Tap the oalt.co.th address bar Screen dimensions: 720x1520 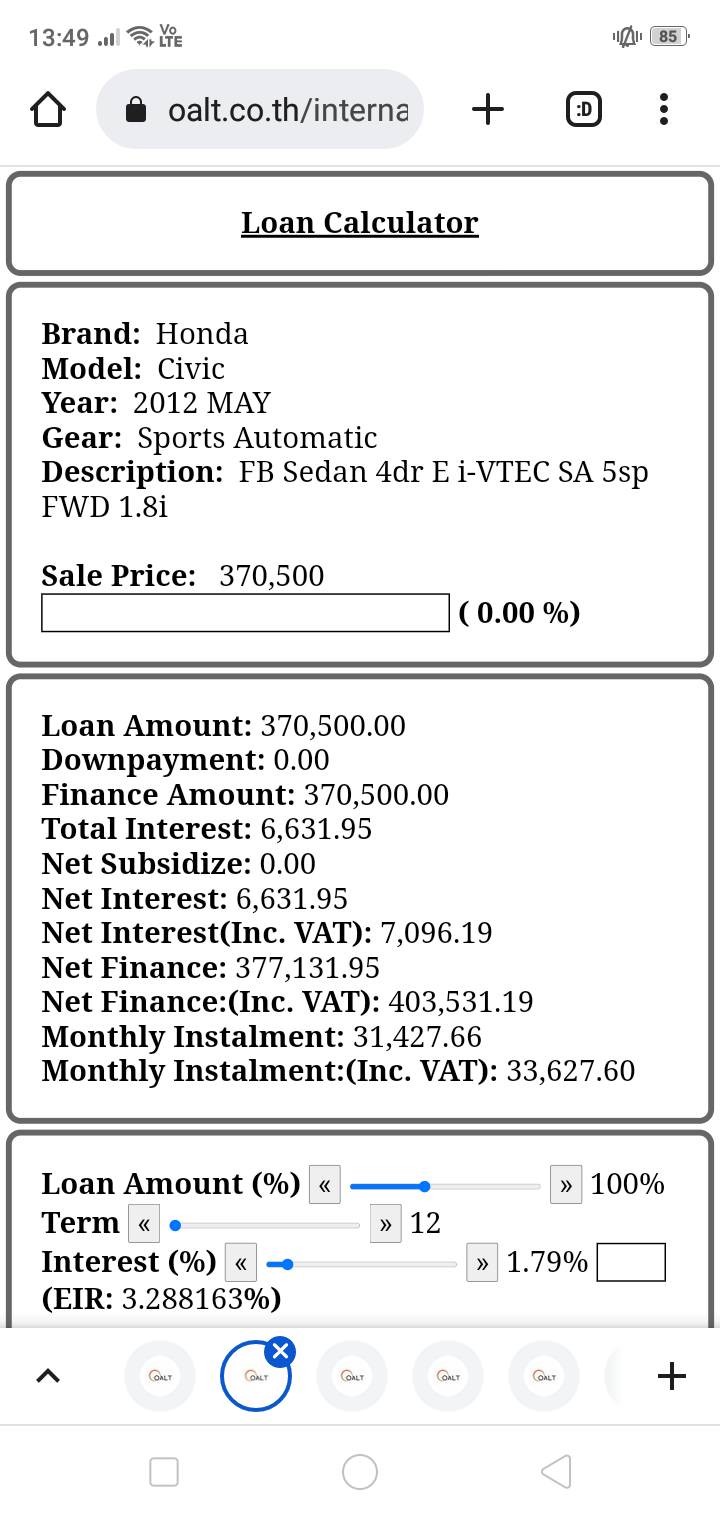(260, 109)
